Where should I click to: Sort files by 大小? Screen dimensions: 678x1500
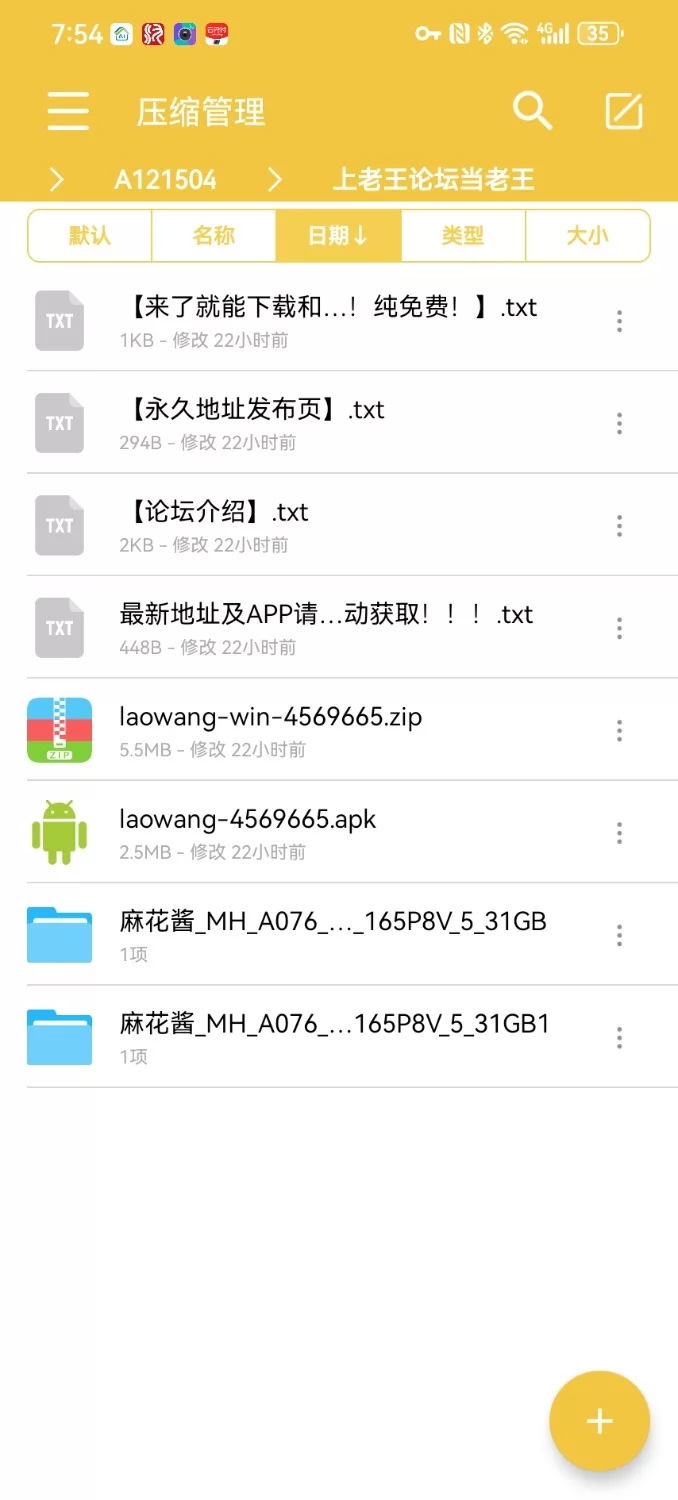tap(587, 236)
